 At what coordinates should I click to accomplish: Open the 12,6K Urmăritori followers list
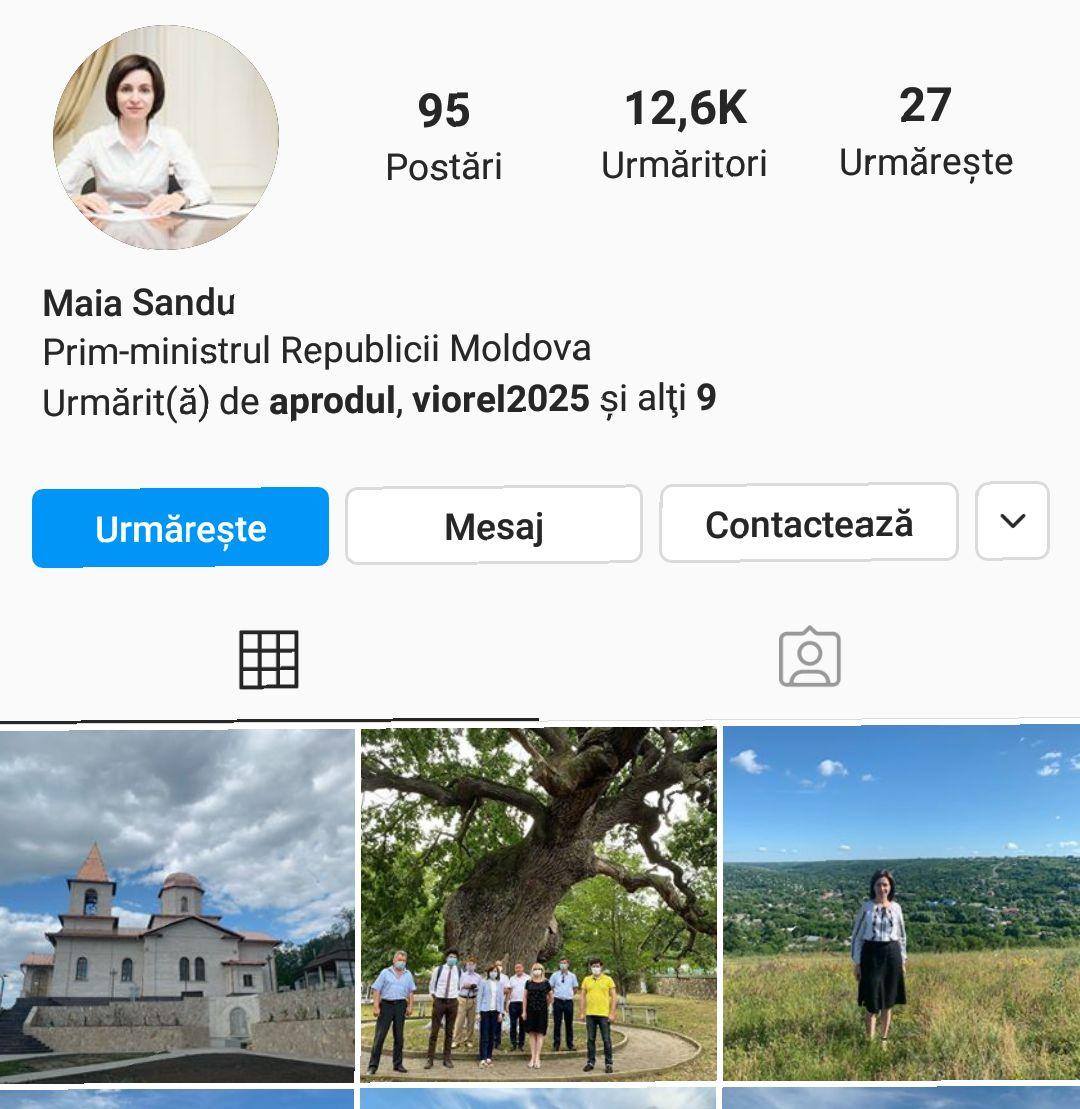684,135
